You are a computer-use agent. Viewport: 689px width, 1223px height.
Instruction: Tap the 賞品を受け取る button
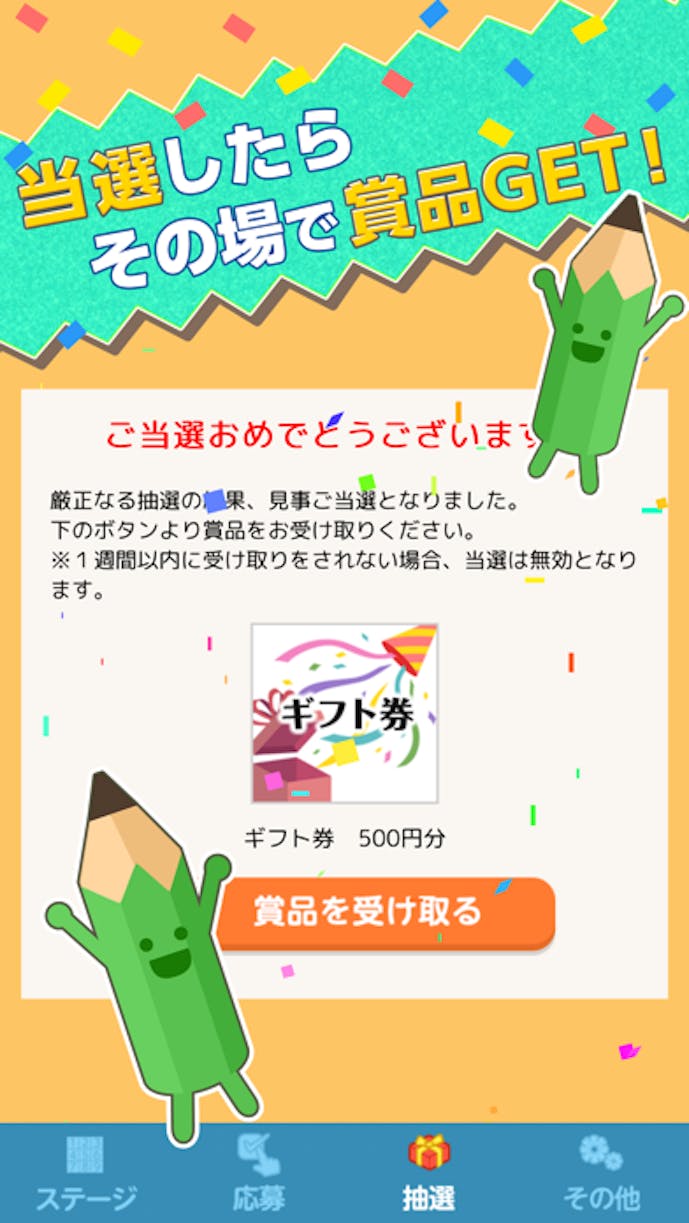[x=385, y=912]
